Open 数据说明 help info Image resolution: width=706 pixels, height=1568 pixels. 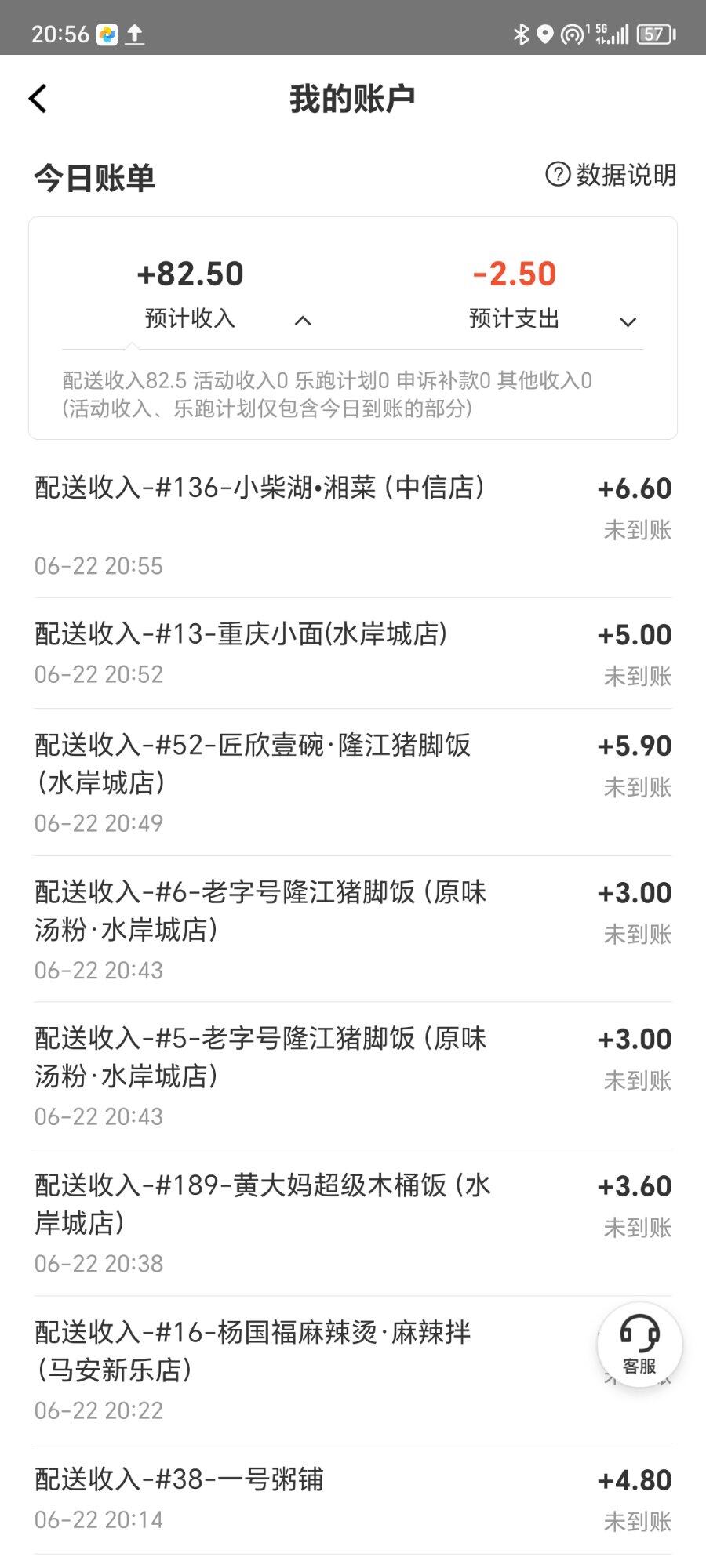(x=610, y=175)
